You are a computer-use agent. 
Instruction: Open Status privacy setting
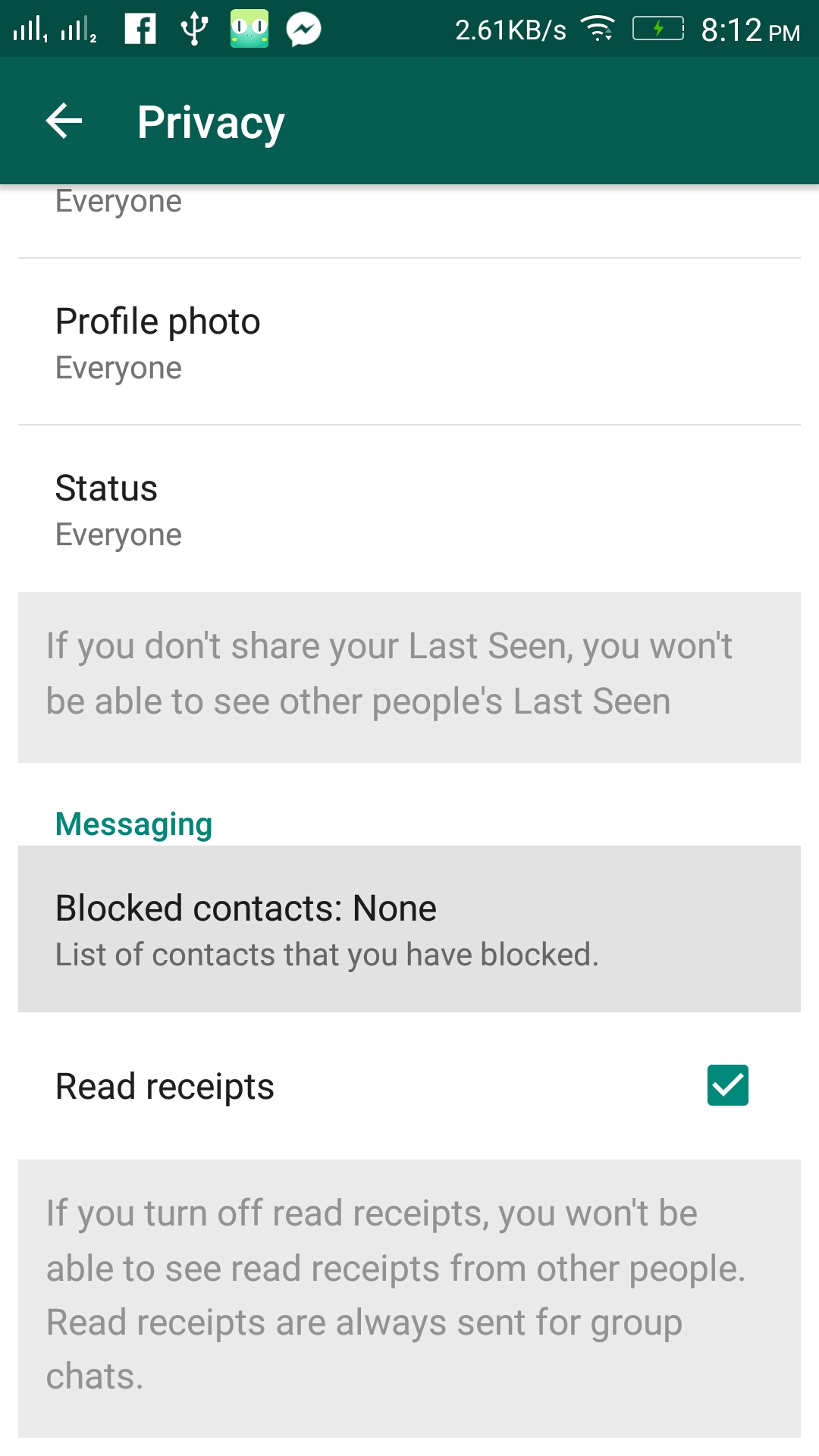(x=409, y=509)
